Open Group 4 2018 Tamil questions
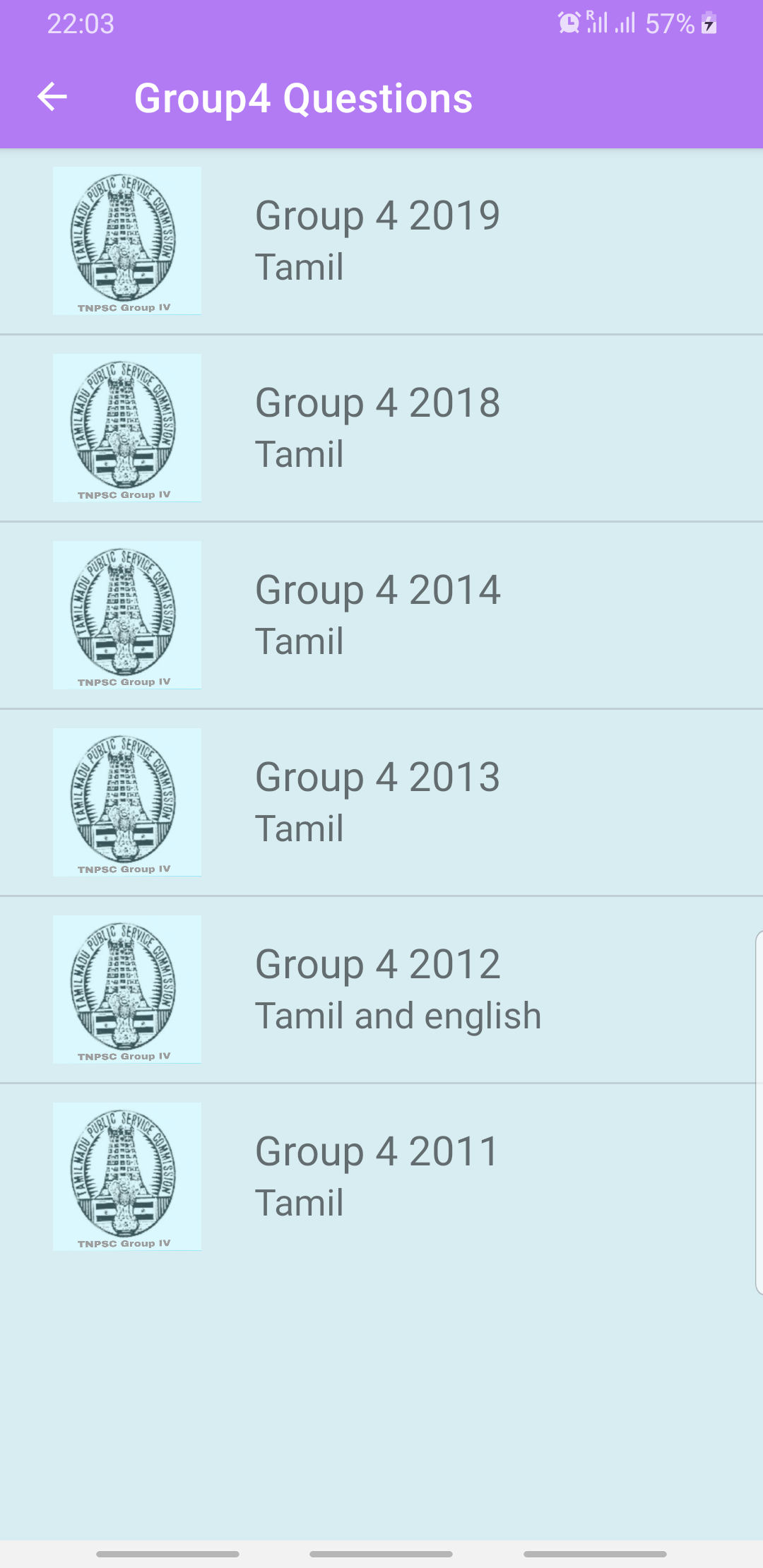 [381, 428]
